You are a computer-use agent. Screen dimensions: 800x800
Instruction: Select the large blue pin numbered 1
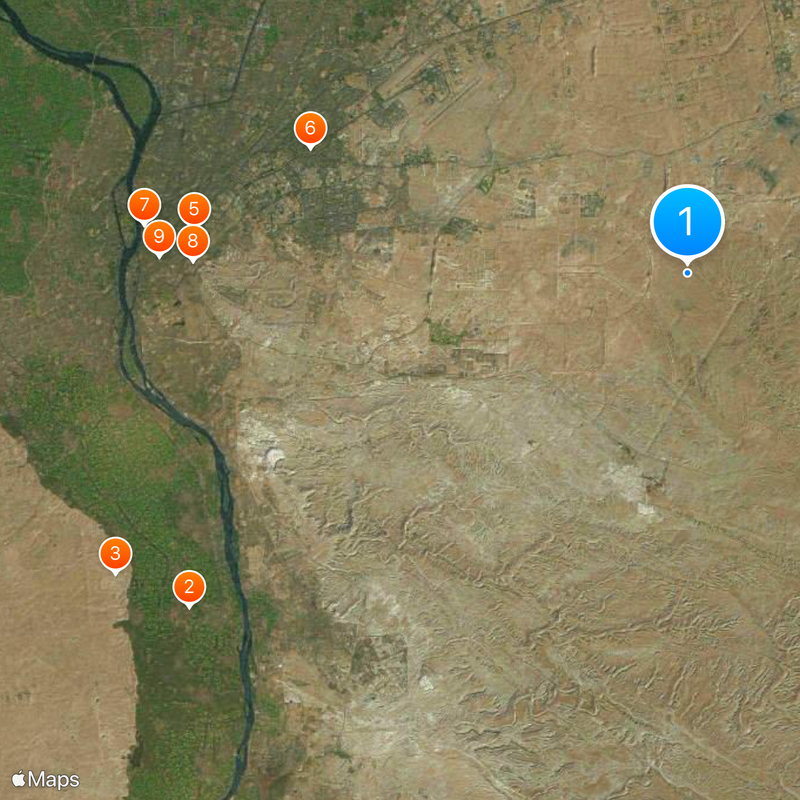[x=687, y=221]
